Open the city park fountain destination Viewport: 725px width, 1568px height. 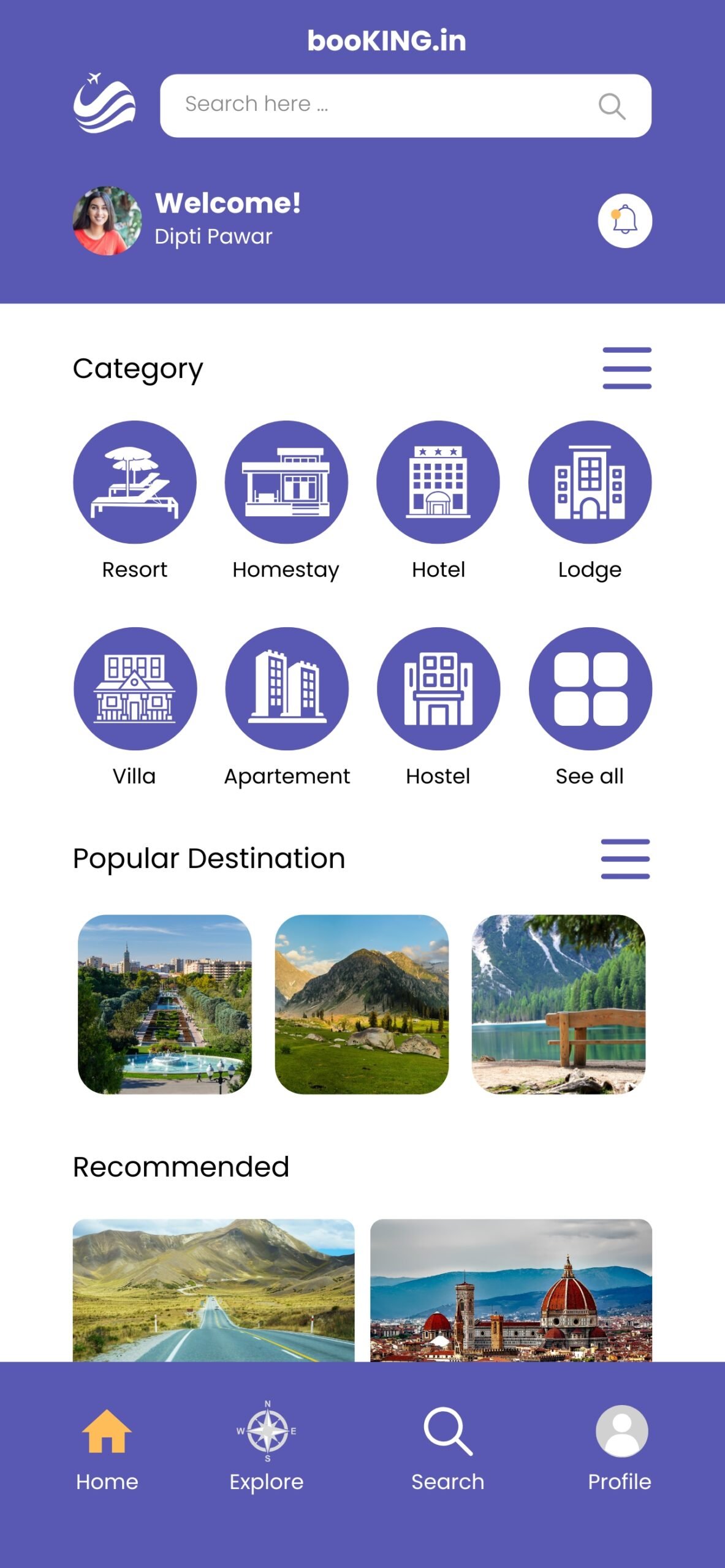pyautogui.click(x=165, y=1005)
